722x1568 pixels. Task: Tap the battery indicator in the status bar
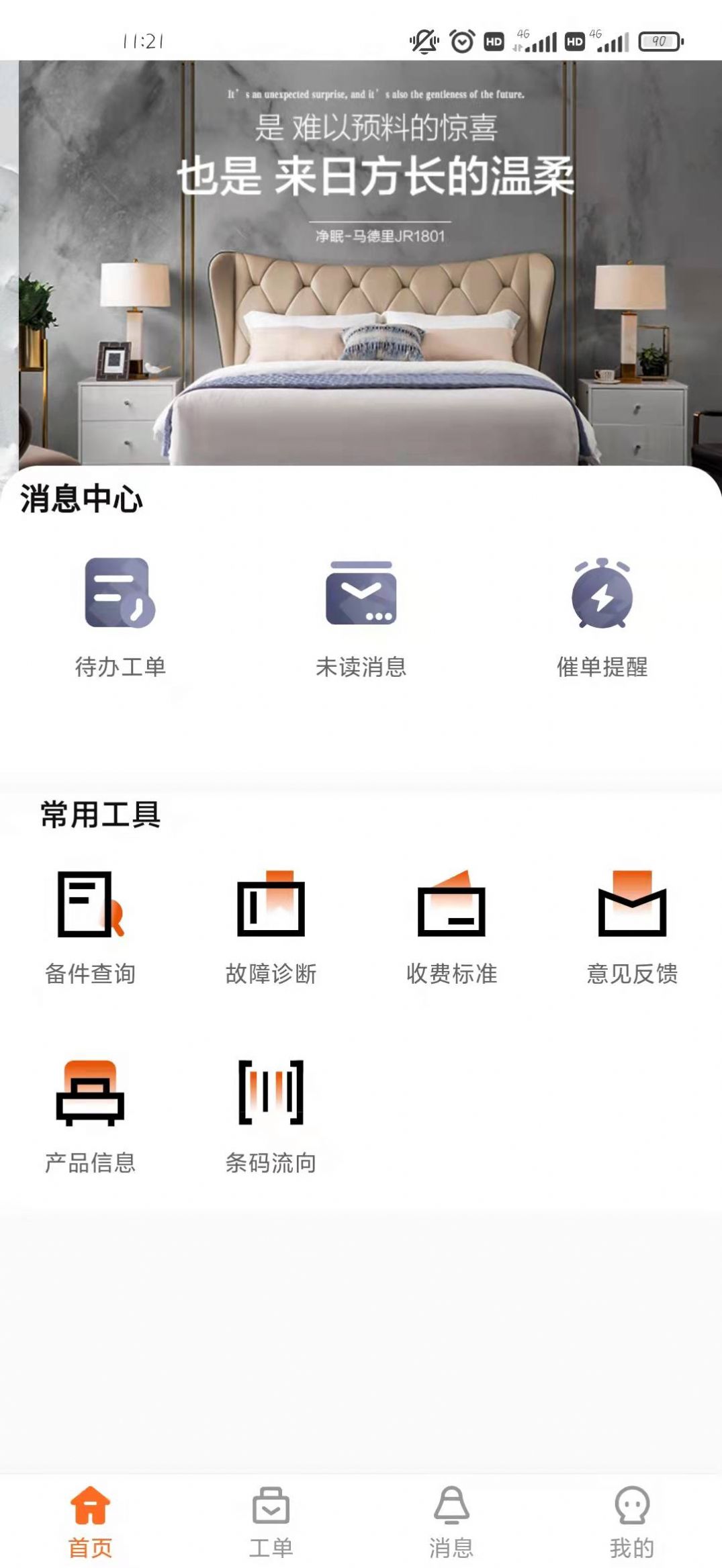coord(659,40)
